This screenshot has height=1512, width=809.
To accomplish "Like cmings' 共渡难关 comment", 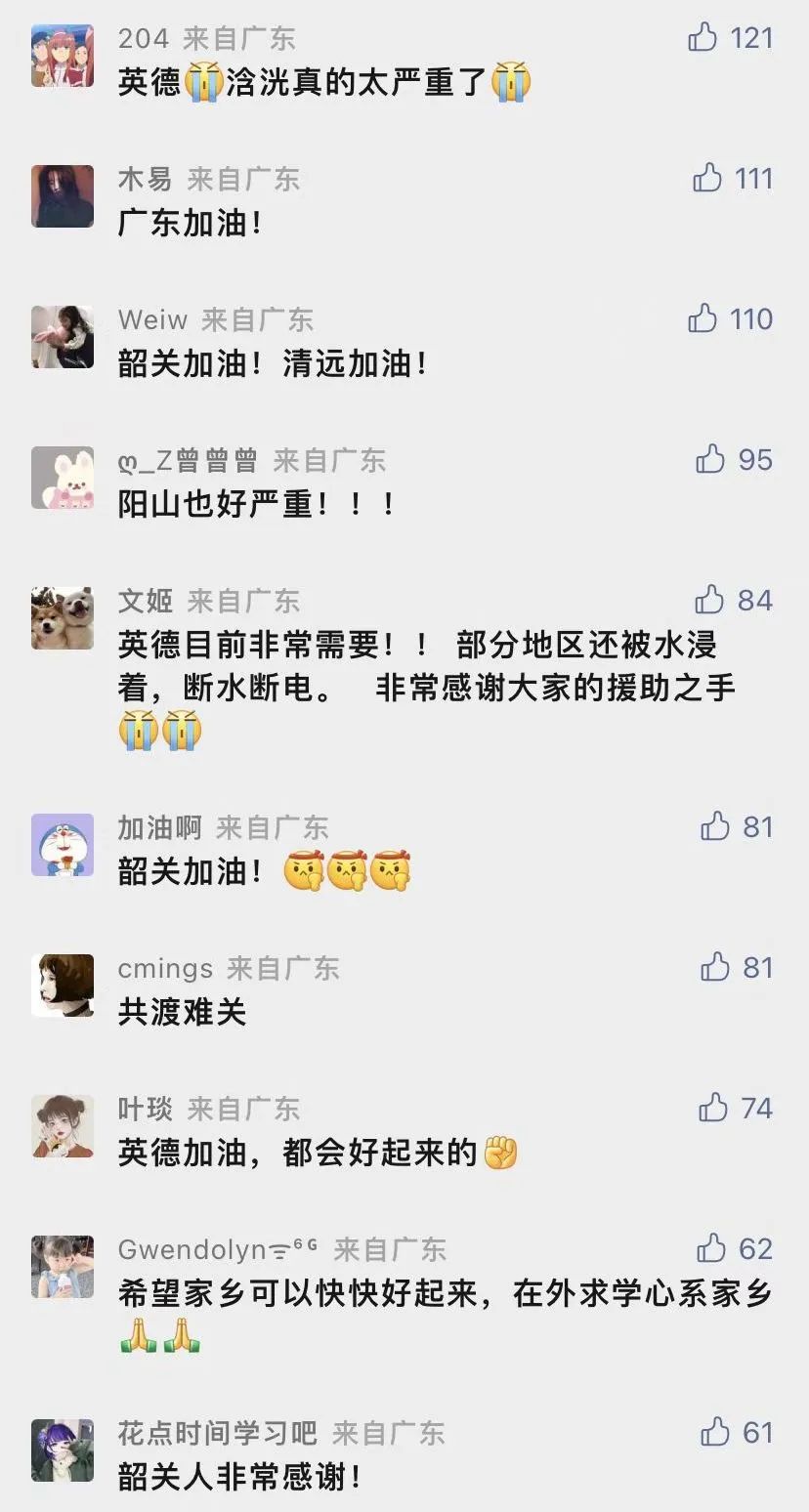I will click(x=715, y=968).
